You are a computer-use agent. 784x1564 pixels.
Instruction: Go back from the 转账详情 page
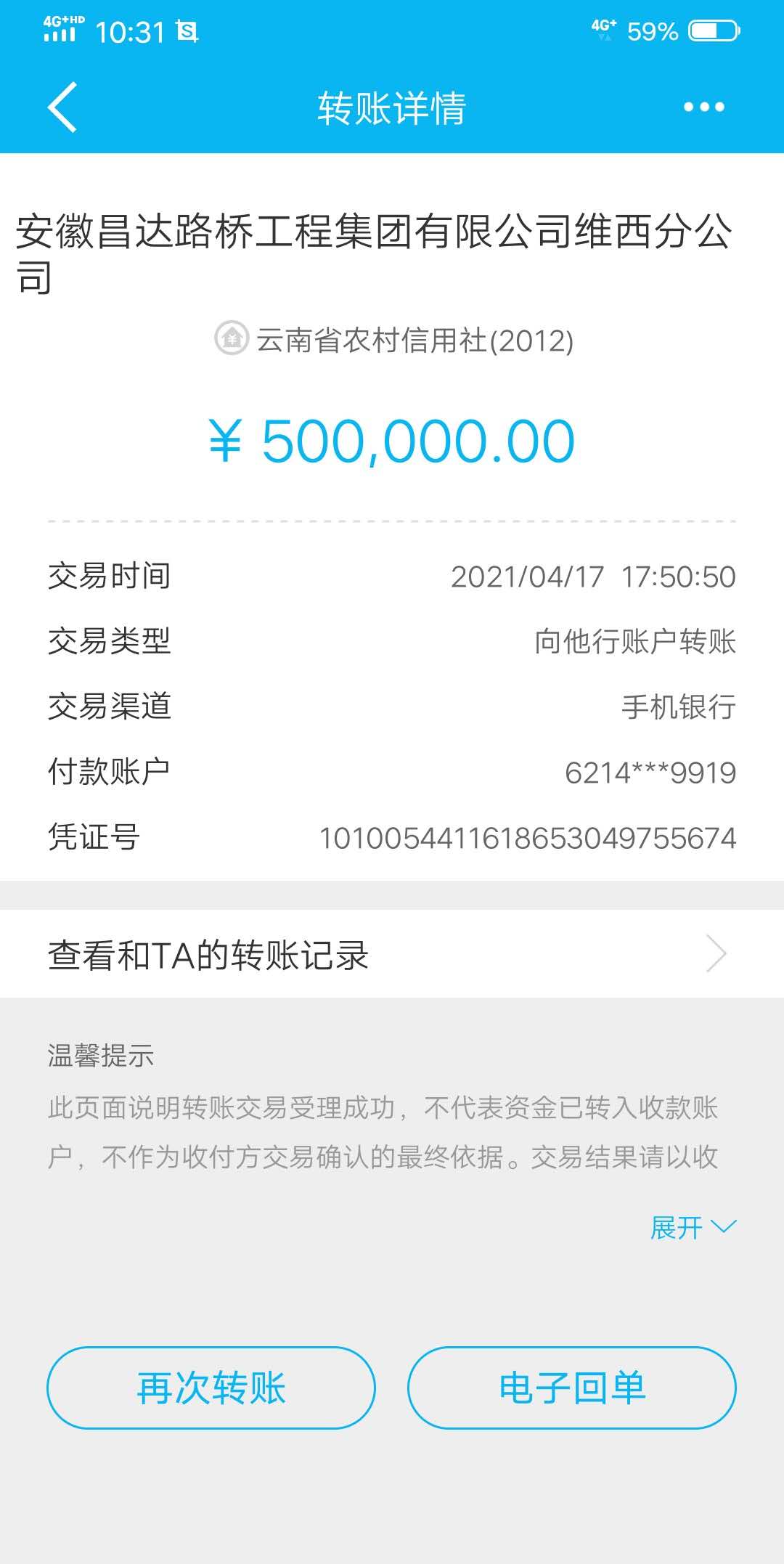click(x=62, y=107)
